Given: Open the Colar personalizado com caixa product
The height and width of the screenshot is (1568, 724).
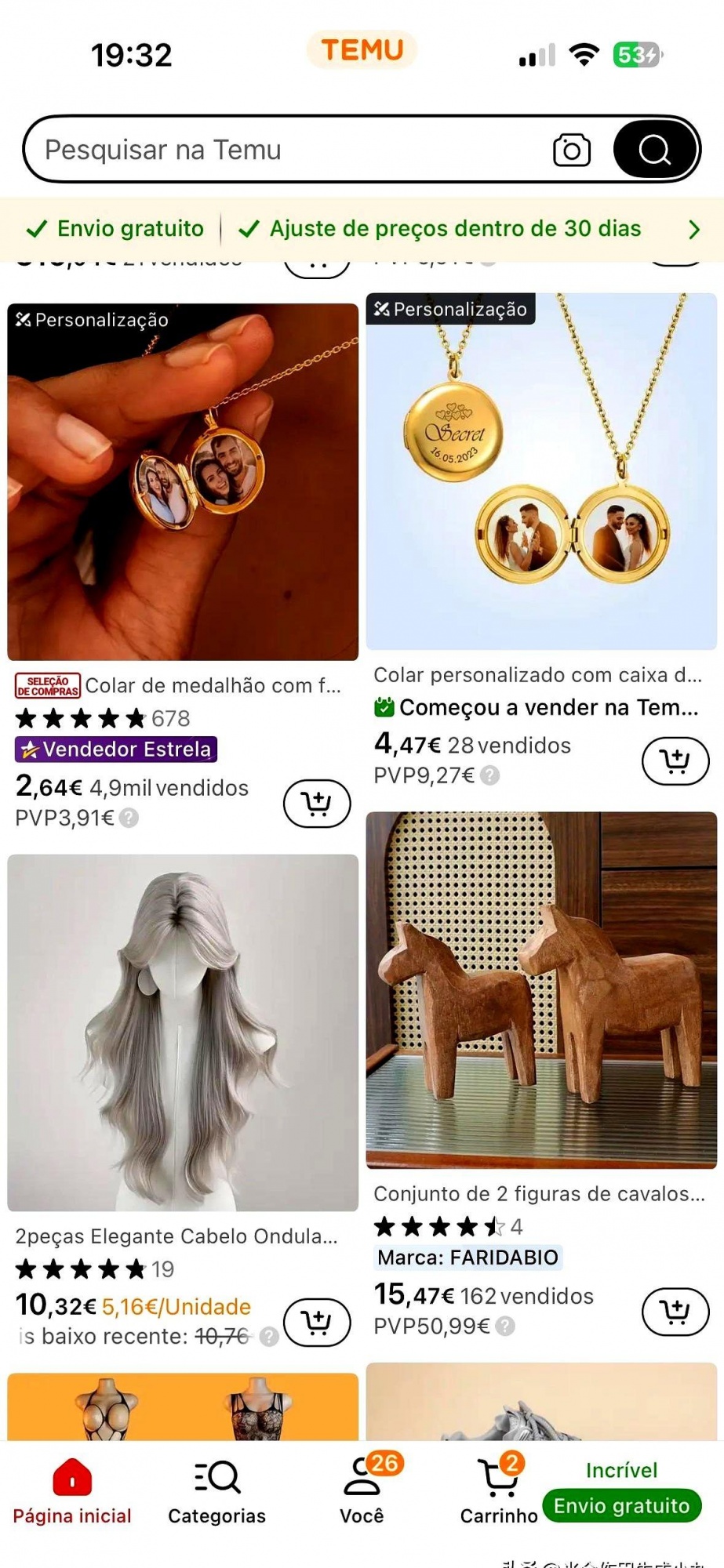Looking at the screenshot, I should 541,472.
